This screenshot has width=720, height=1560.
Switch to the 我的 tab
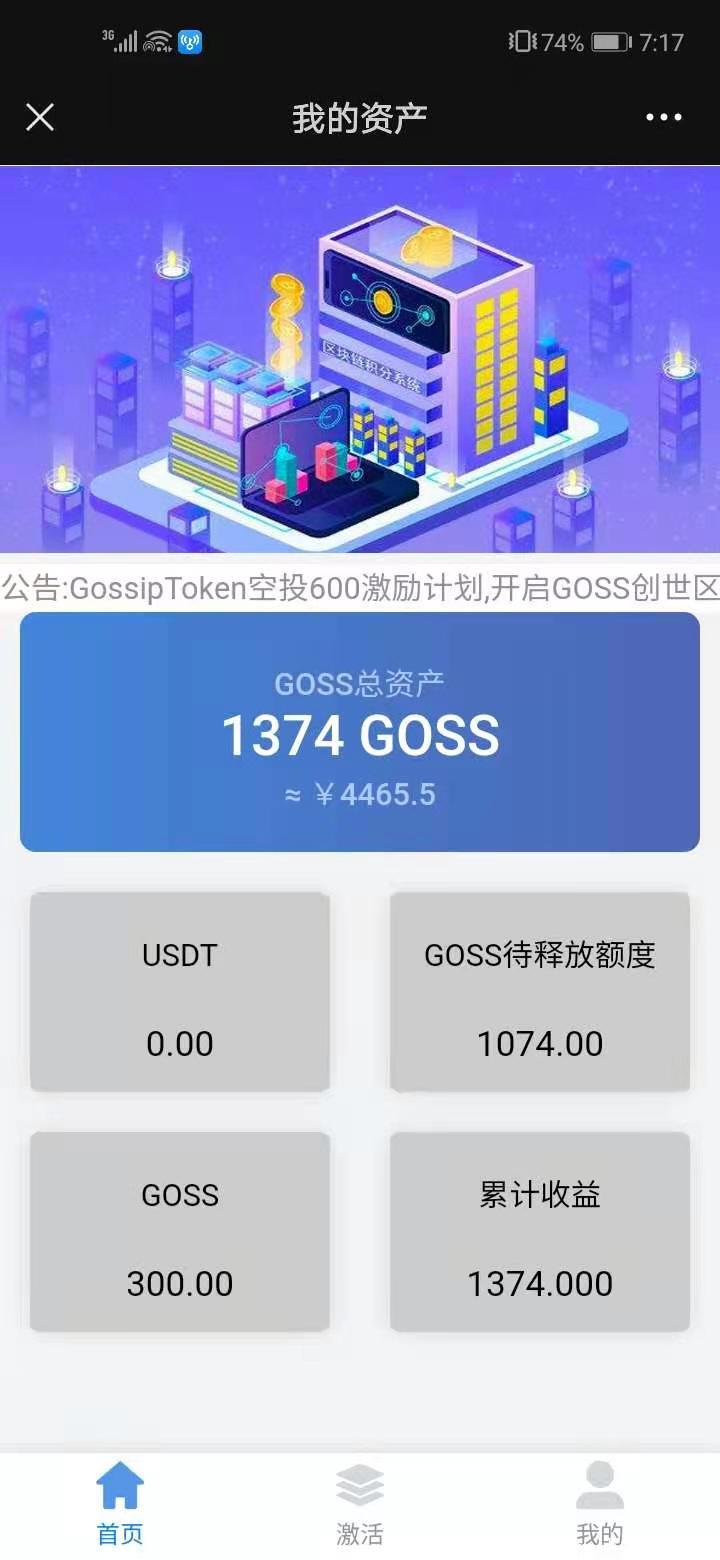pyautogui.click(x=600, y=1504)
